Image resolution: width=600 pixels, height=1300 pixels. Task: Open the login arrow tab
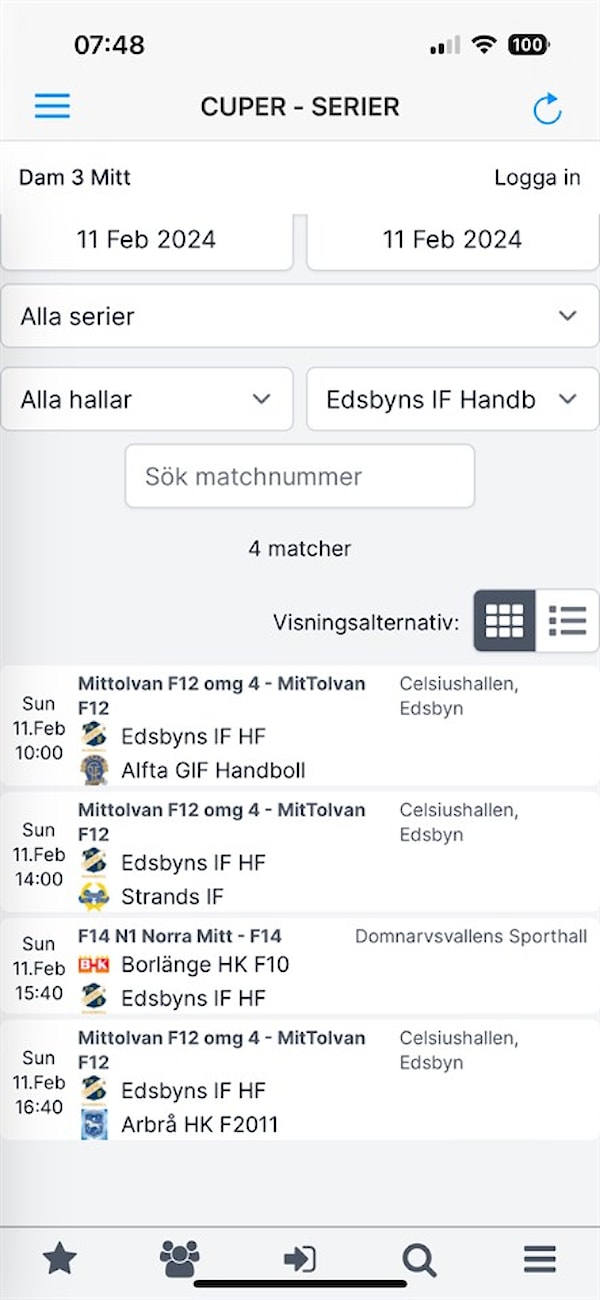(299, 1259)
